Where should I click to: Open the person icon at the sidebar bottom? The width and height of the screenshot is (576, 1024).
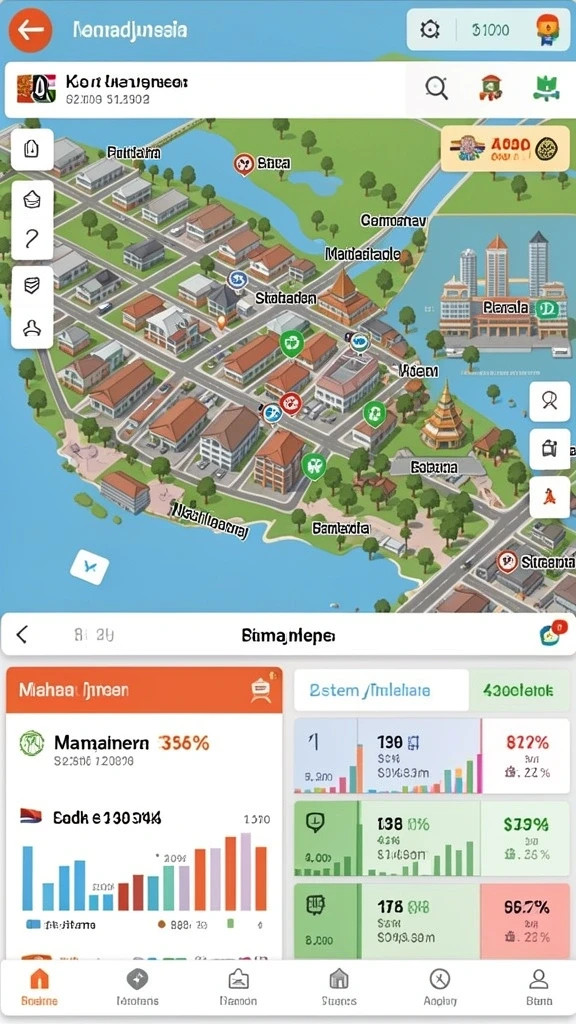[32, 328]
